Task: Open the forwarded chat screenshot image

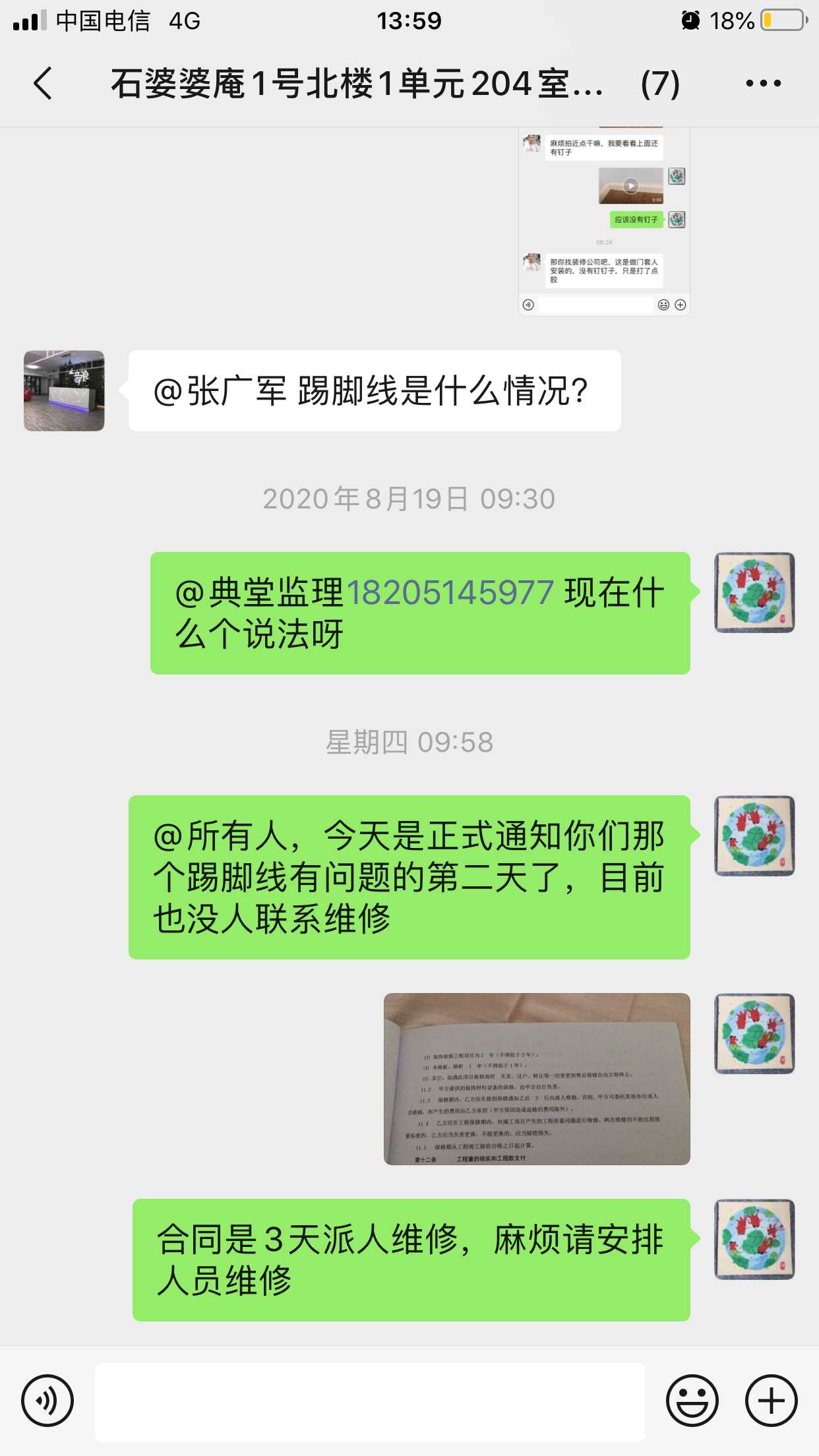Action: coord(604,221)
